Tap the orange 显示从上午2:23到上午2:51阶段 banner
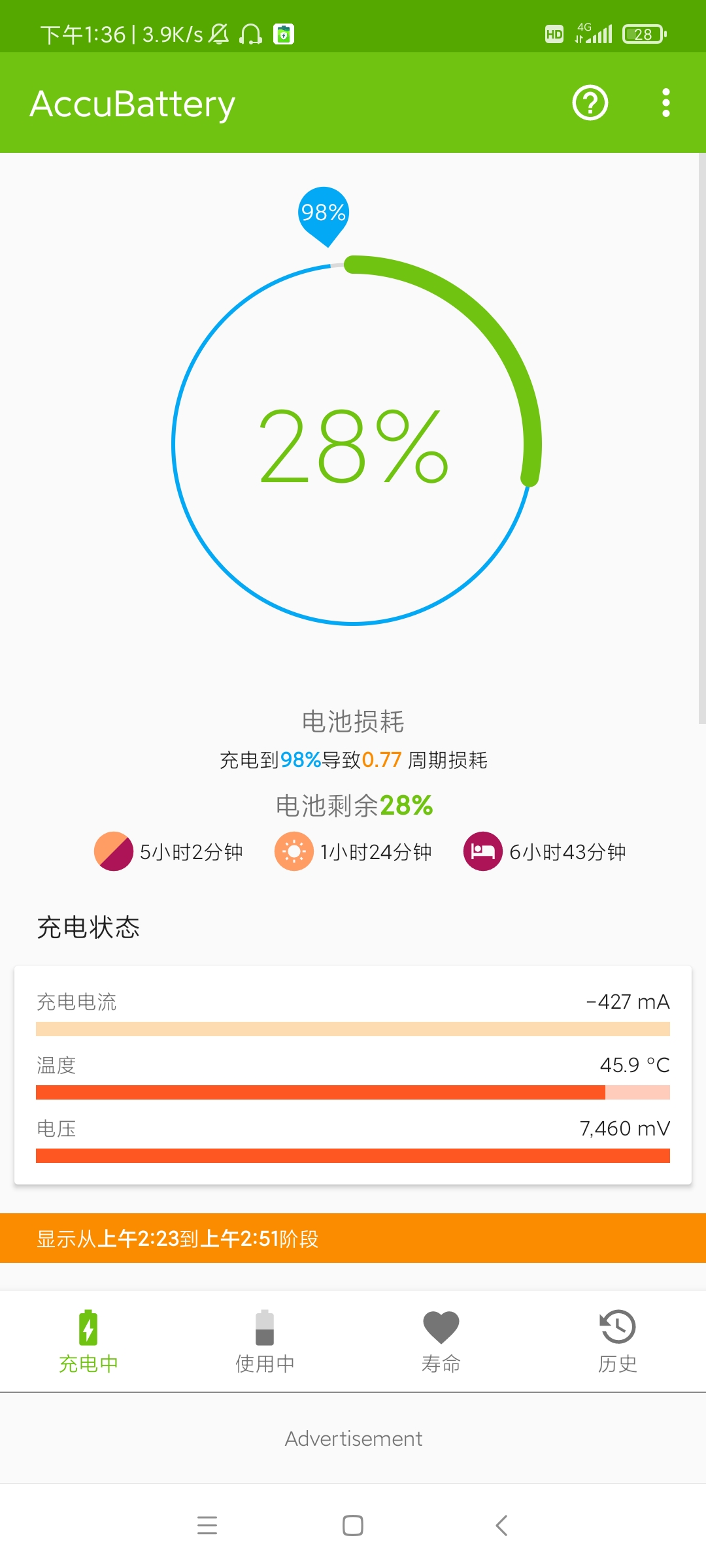706x1568 pixels. pos(353,1238)
